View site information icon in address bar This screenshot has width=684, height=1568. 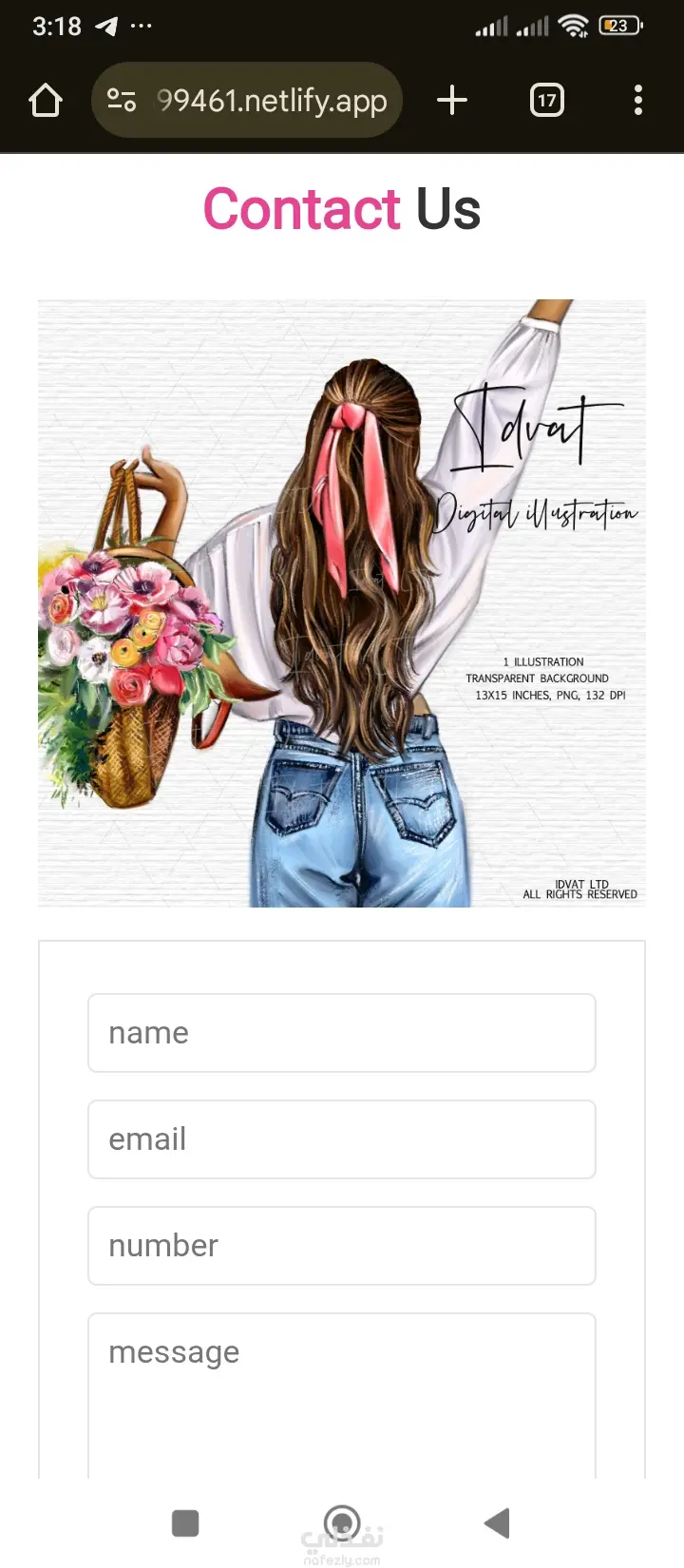coord(122,100)
